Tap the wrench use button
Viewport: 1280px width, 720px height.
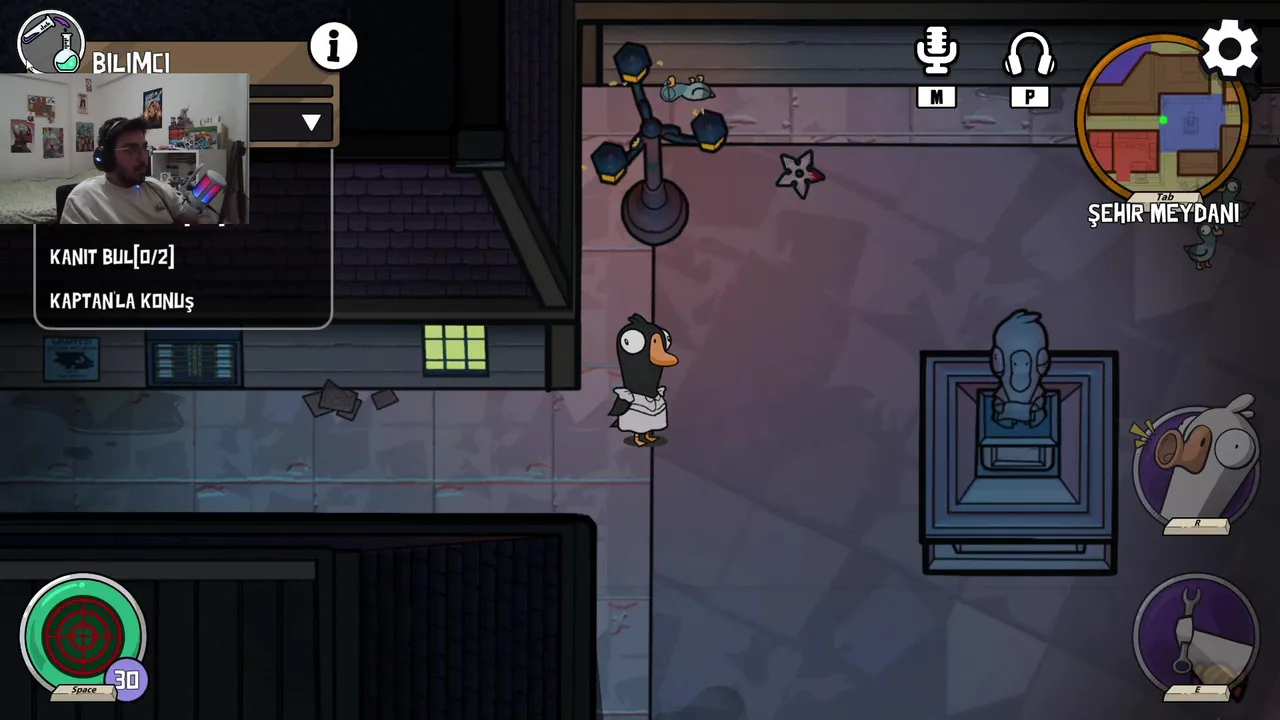pos(1196,634)
